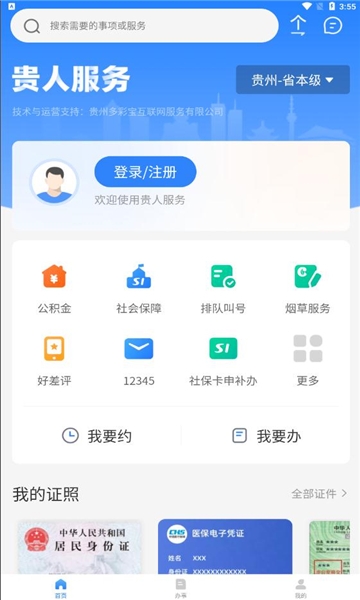Open the 烟草服务 service
Screen dimensions: 360x600
coord(308,289)
